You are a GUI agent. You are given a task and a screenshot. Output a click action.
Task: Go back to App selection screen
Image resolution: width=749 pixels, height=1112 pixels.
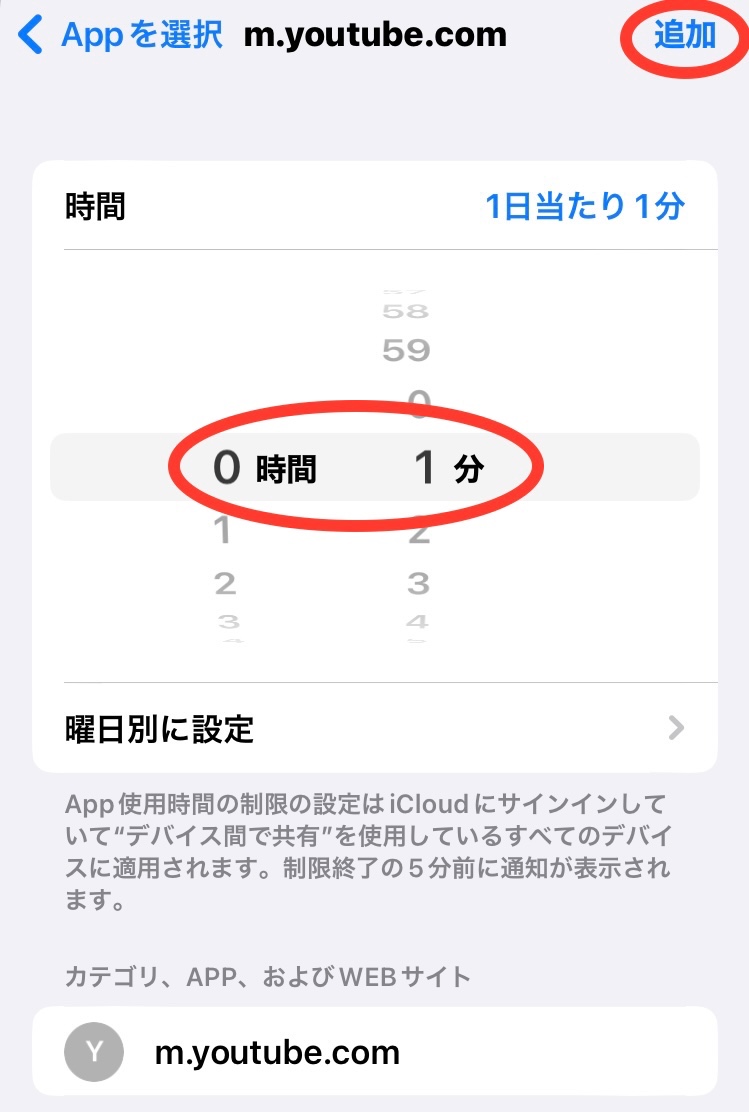(120, 36)
